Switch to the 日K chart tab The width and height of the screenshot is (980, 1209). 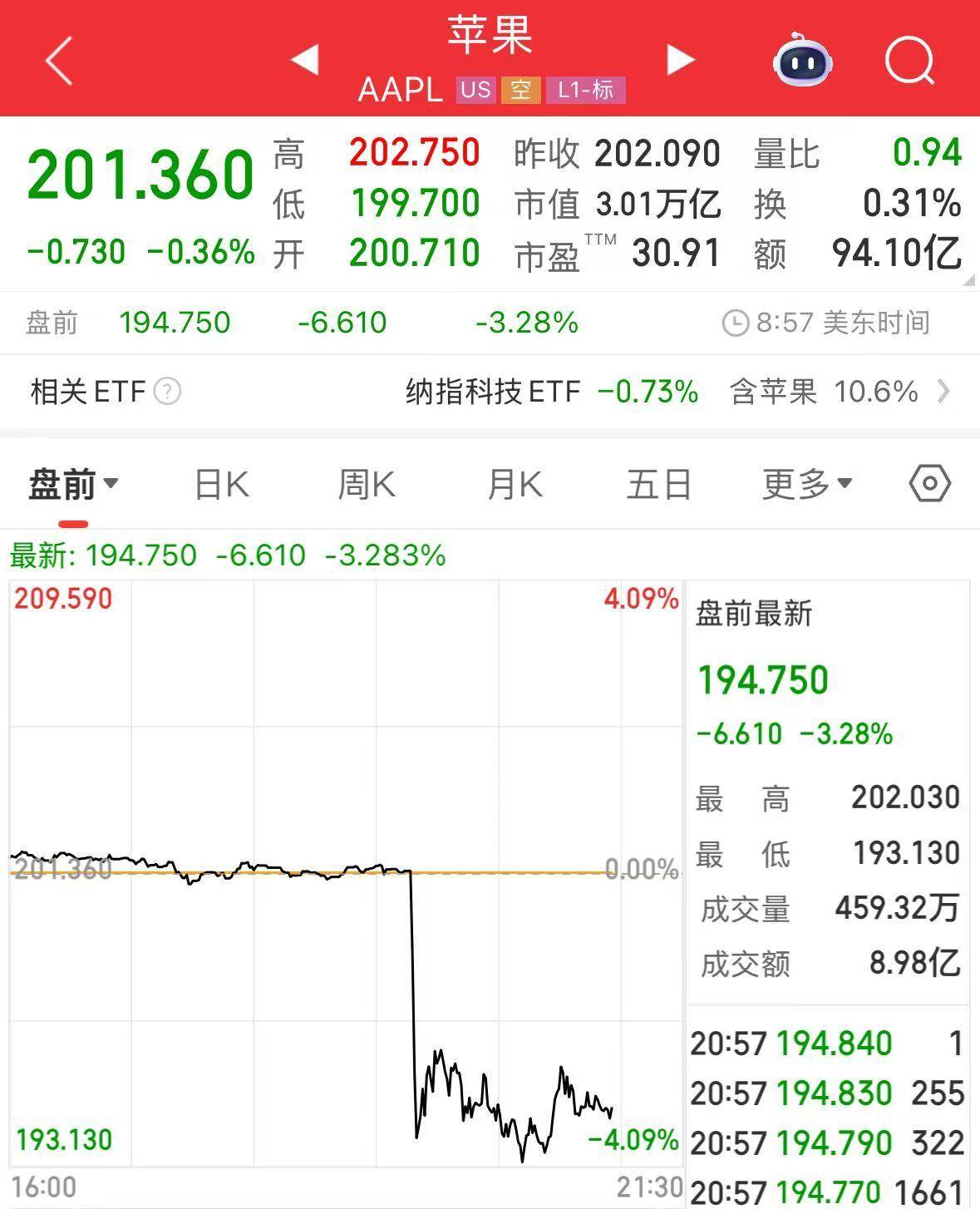221,484
